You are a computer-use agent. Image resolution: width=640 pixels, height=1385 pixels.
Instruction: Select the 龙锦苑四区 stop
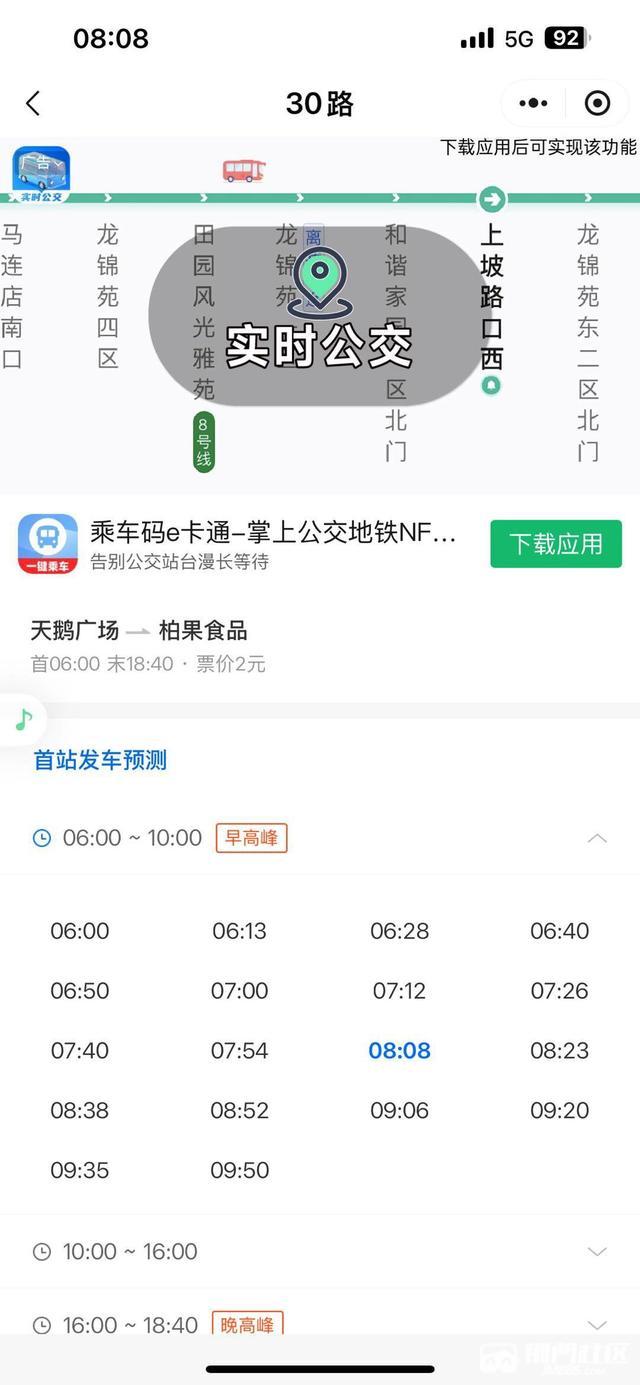pyautogui.click(x=108, y=297)
